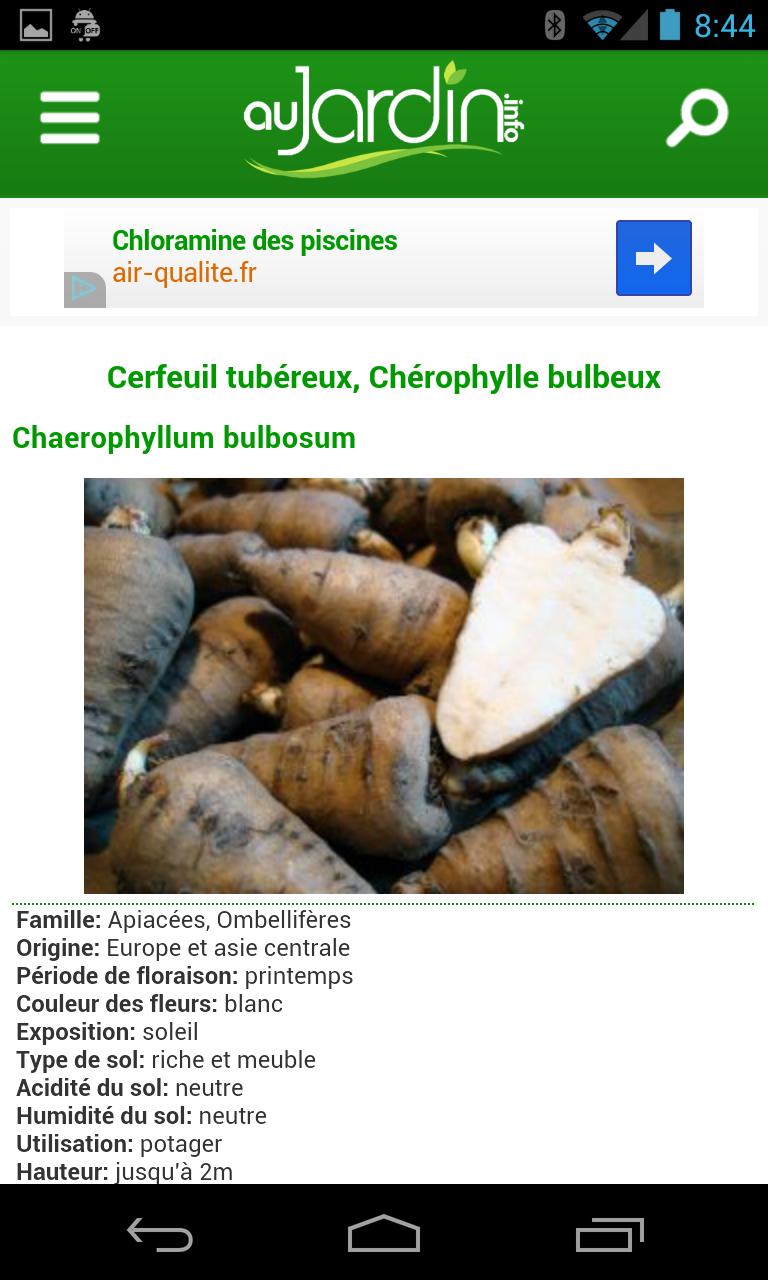Click the blue arrow button on the ad
Screen dimensions: 768x1280
(653, 258)
